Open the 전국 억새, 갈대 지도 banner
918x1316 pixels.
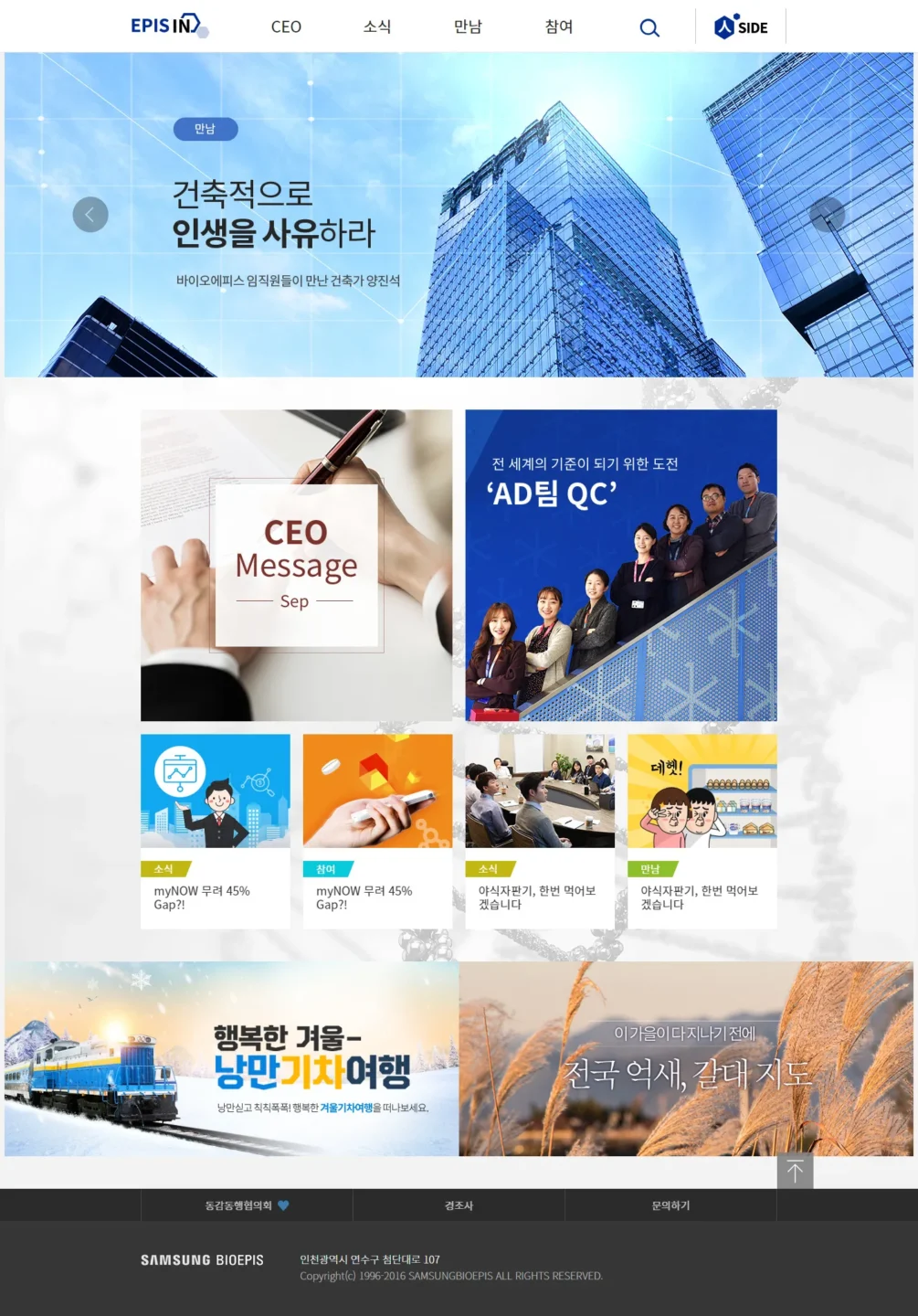pyautogui.click(x=686, y=1058)
